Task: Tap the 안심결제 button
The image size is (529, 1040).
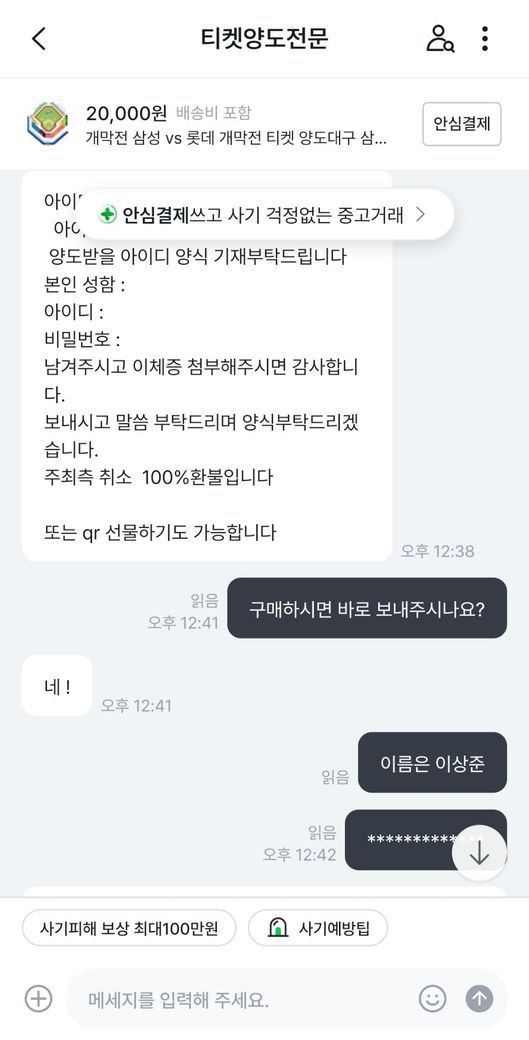Action: coord(461,124)
